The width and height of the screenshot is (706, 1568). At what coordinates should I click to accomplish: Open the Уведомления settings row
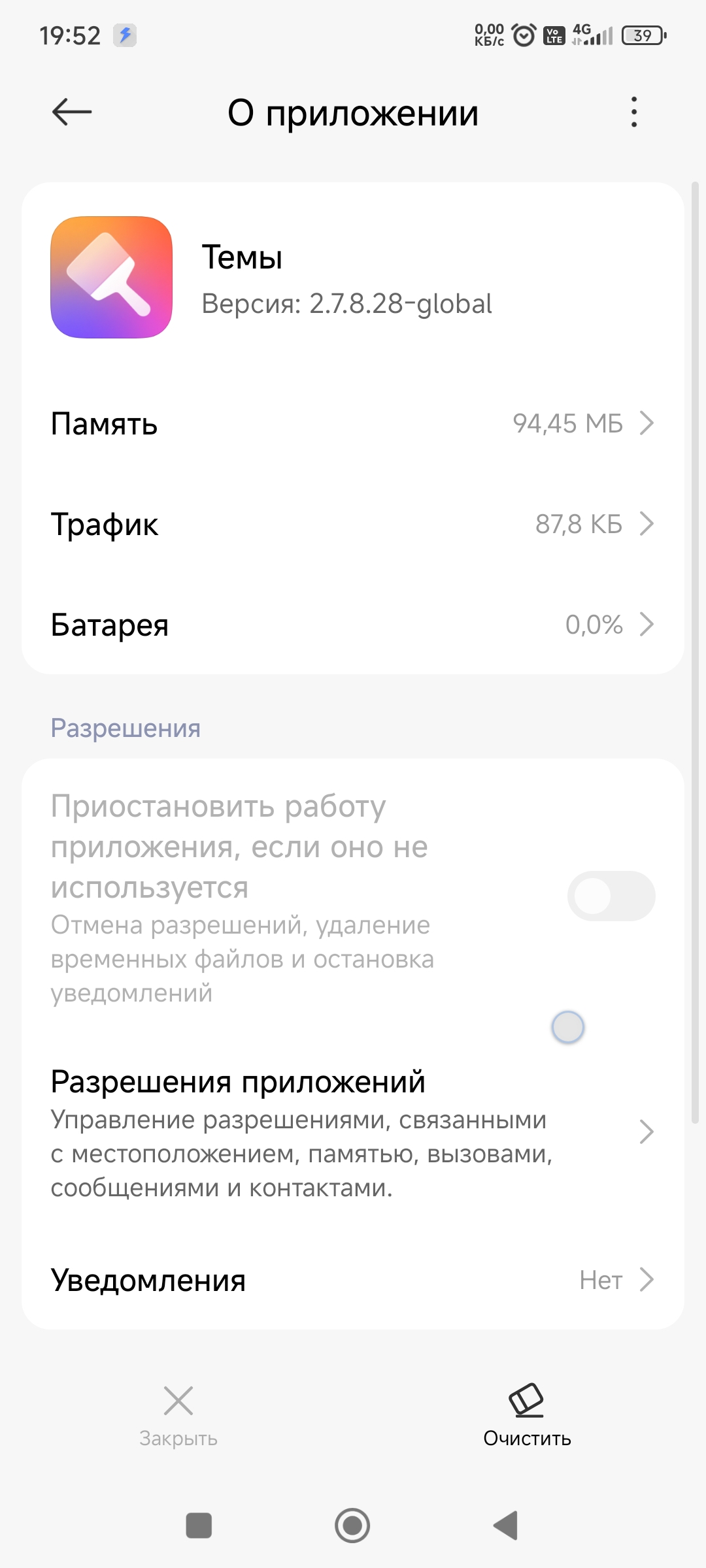click(353, 1280)
